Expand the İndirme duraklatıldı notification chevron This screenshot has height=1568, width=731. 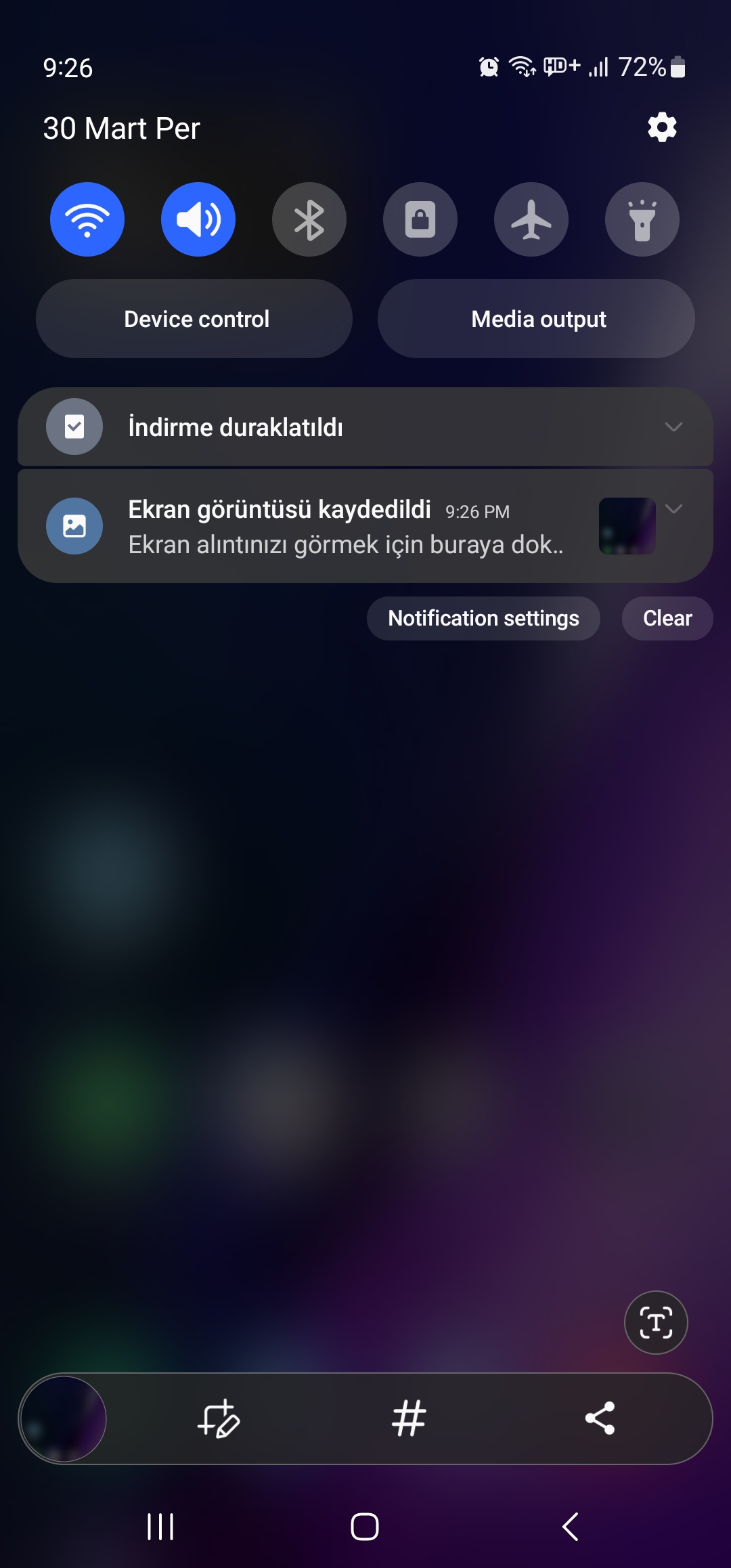[x=673, y=427]
